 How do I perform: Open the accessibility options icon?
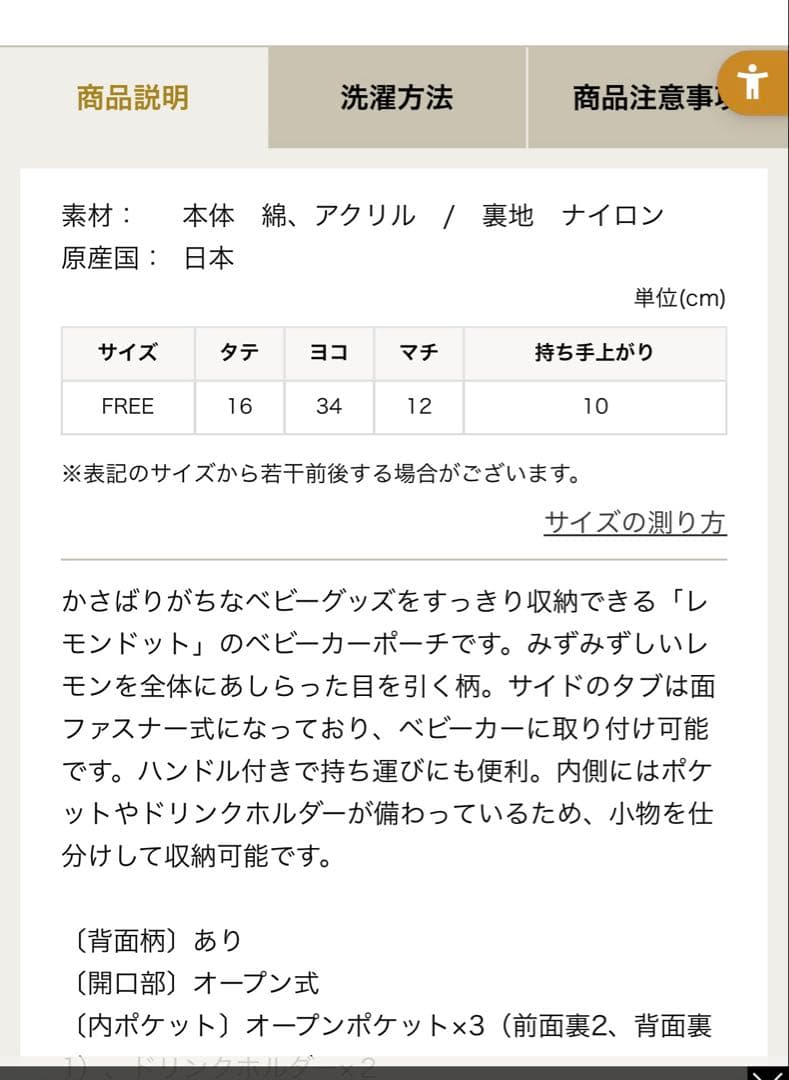click(x=755, y=84)
